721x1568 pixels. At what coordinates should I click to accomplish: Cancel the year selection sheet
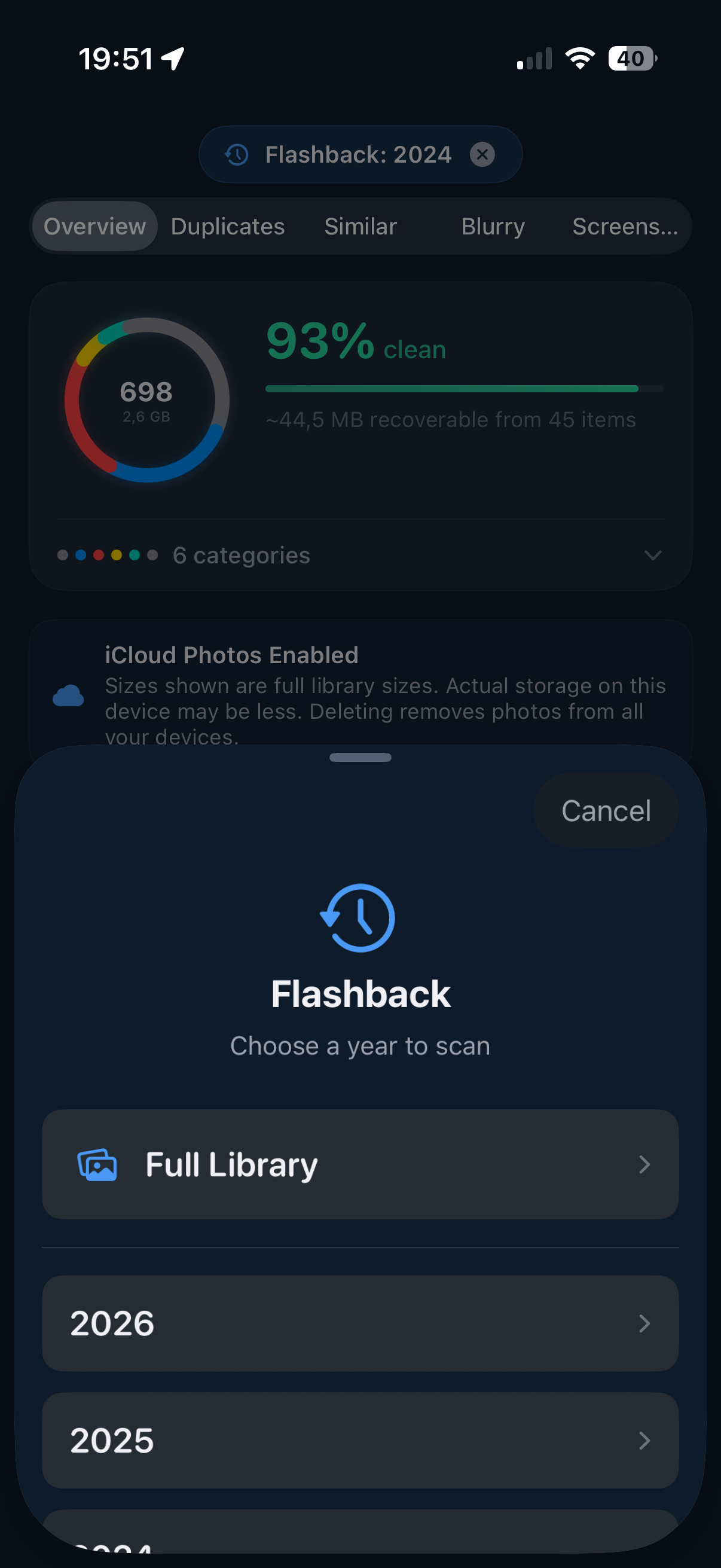[x=605, y=810]
